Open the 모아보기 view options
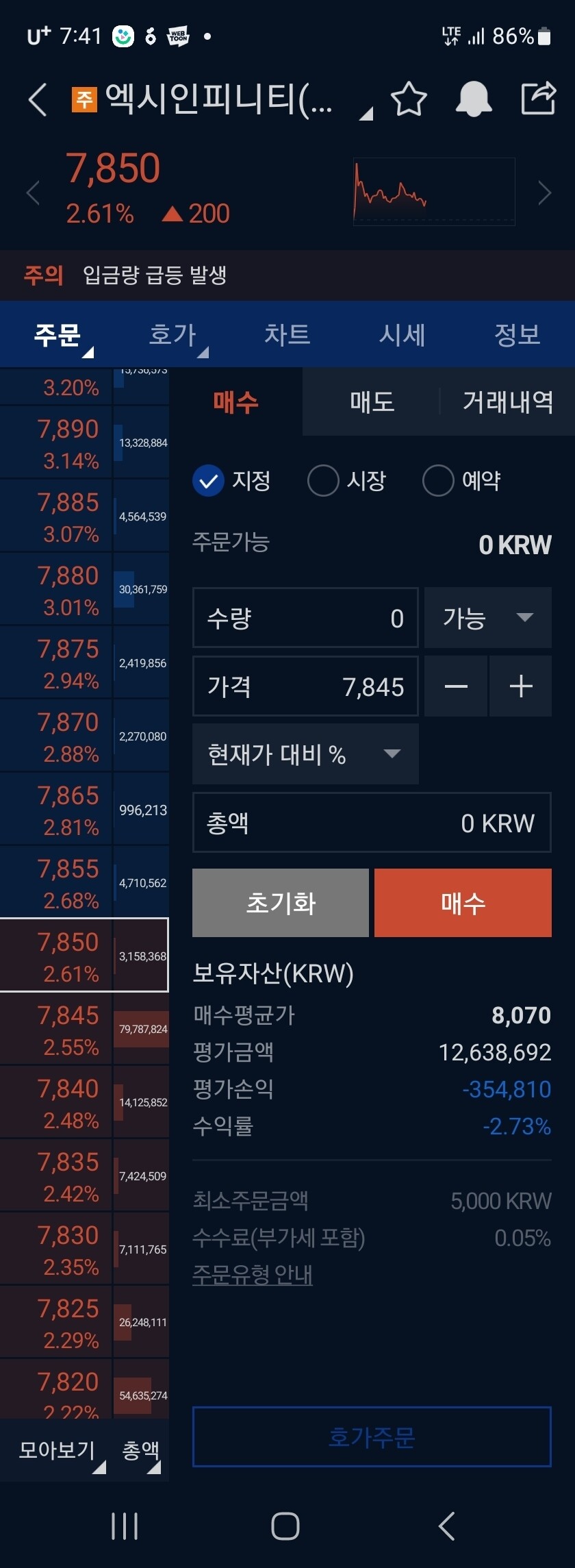 [56, 1450]
